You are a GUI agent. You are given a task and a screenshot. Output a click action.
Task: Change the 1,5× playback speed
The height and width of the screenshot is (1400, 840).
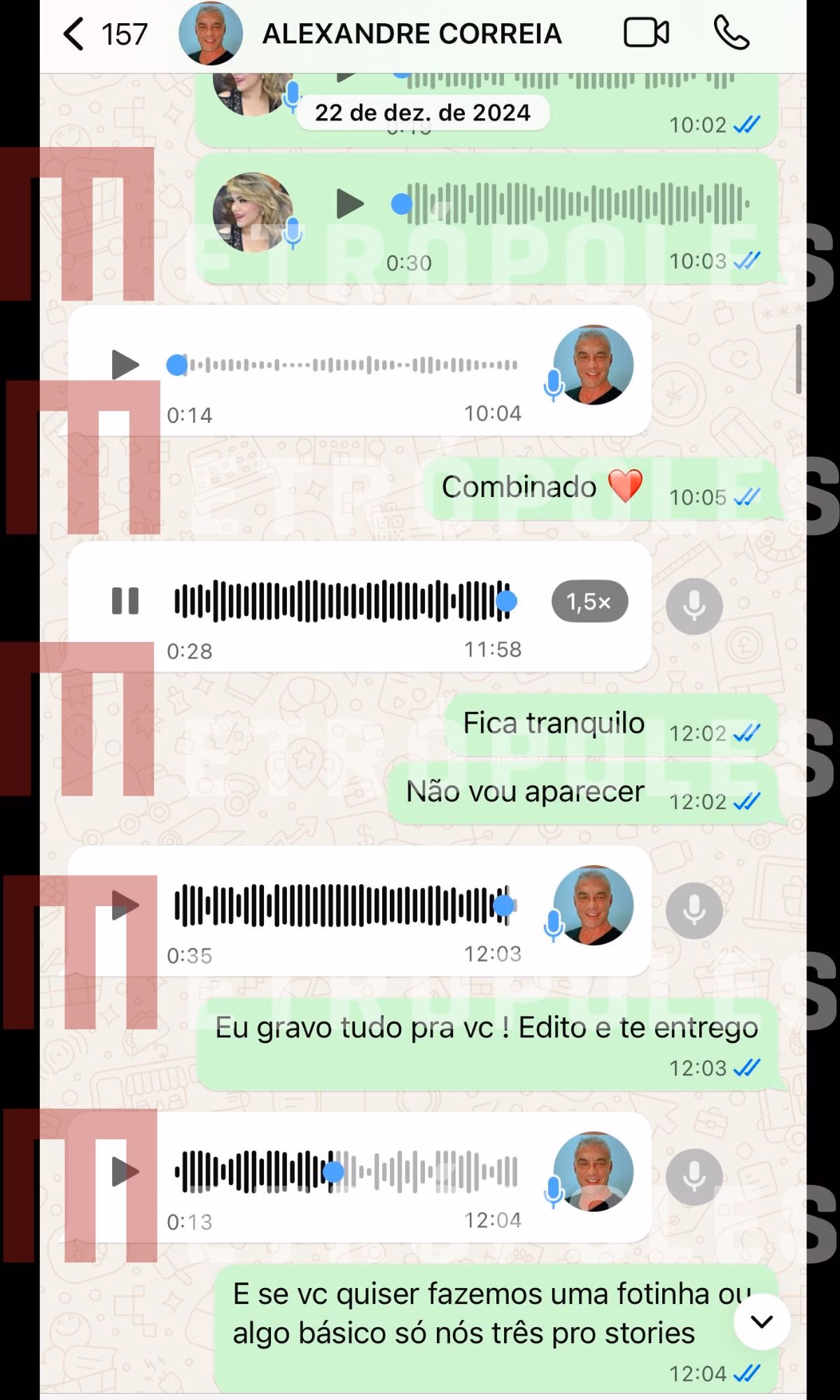coord(589,601)
